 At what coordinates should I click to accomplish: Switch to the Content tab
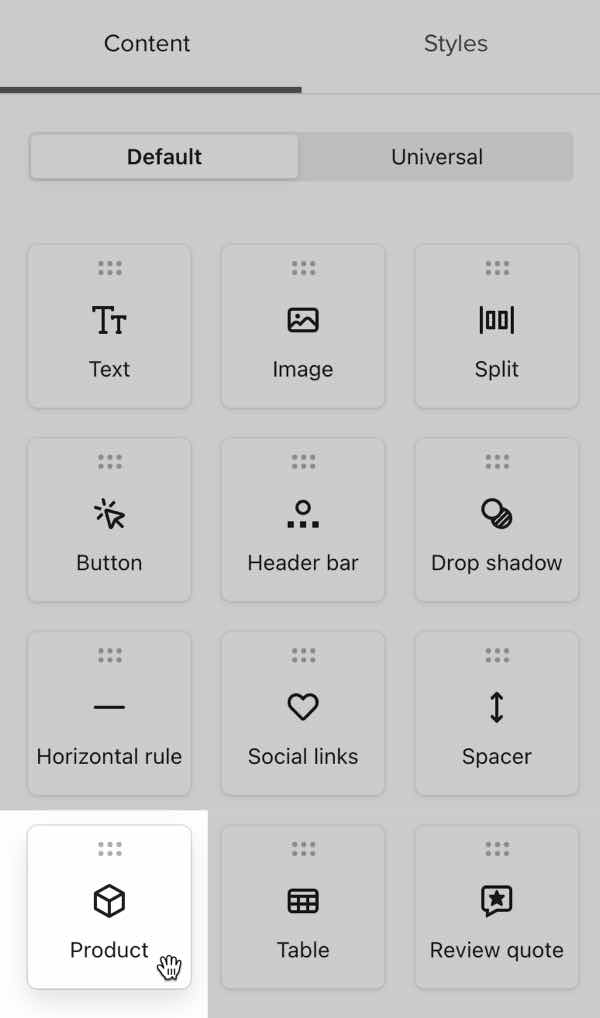147,44
